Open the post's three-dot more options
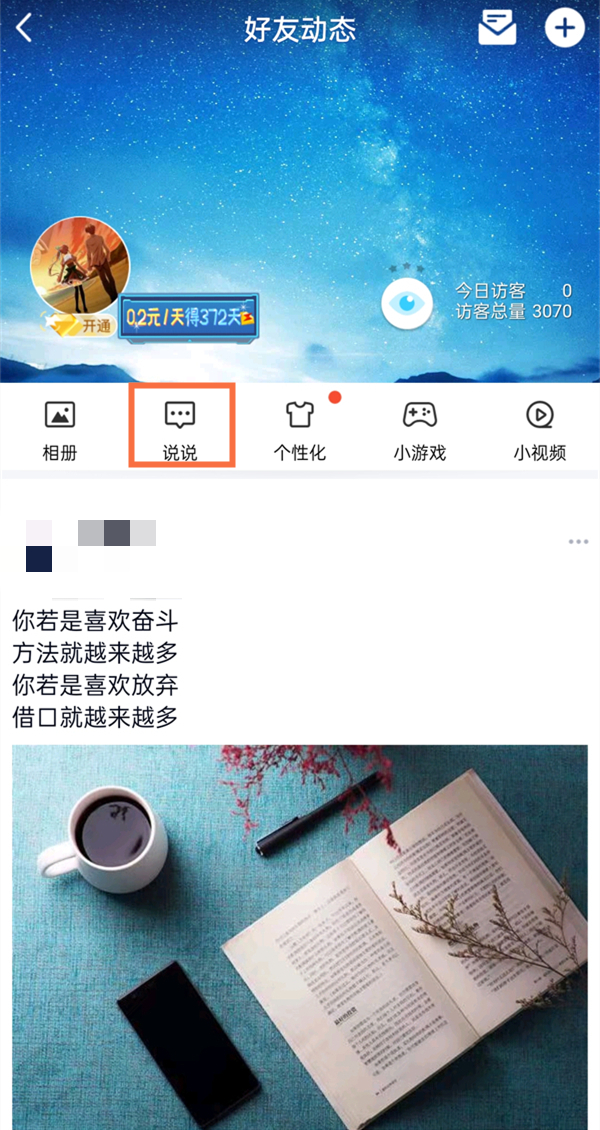This screenshot has height=1130, width=600. pyautogui.click(x=578, y=542)
